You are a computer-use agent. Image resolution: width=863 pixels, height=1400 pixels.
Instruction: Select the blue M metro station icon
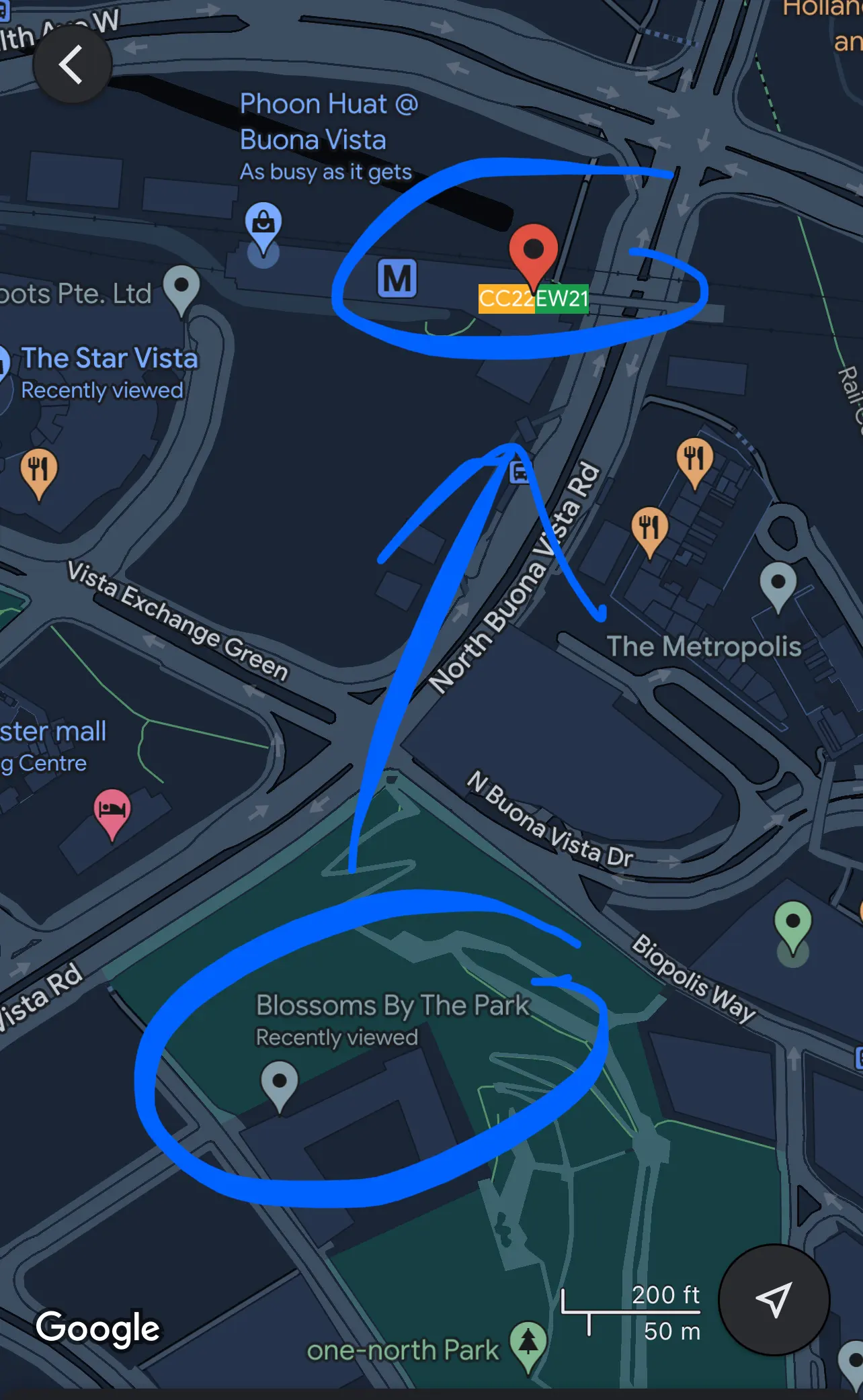[x=397, y=278]
